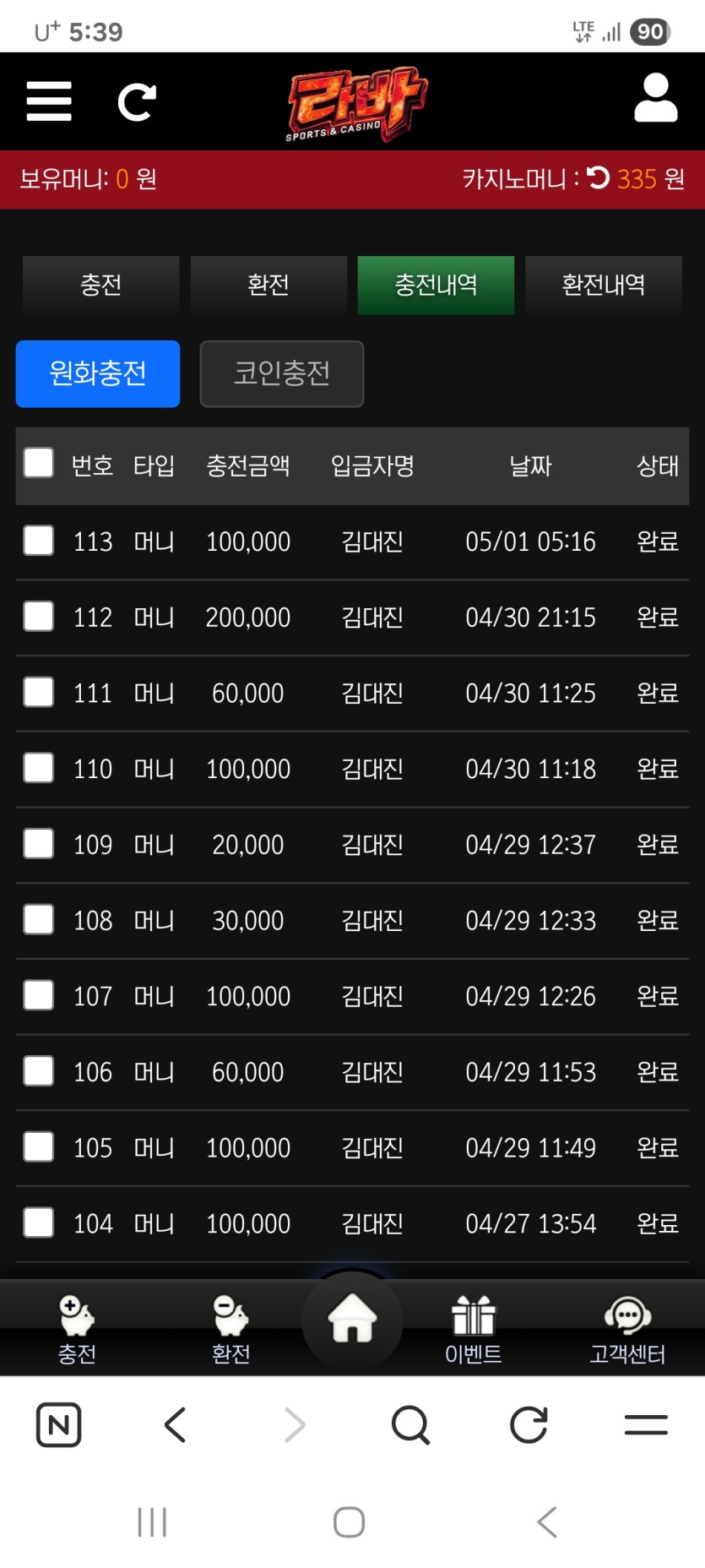Refresh the casino money balance
Image resolution: width=705 pixels, height=1568 pixels.
click(598, 177)
